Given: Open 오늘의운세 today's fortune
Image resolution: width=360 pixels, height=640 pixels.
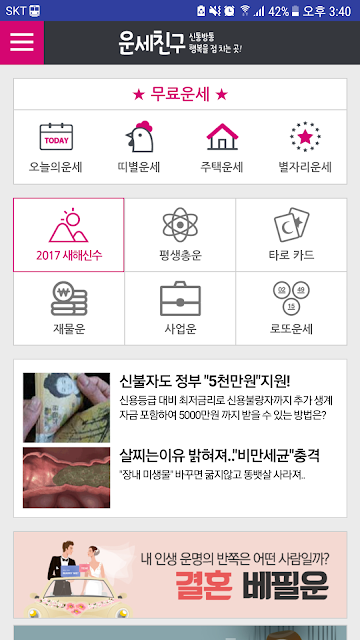Looking at the screenshot, I should pos(56,147).
